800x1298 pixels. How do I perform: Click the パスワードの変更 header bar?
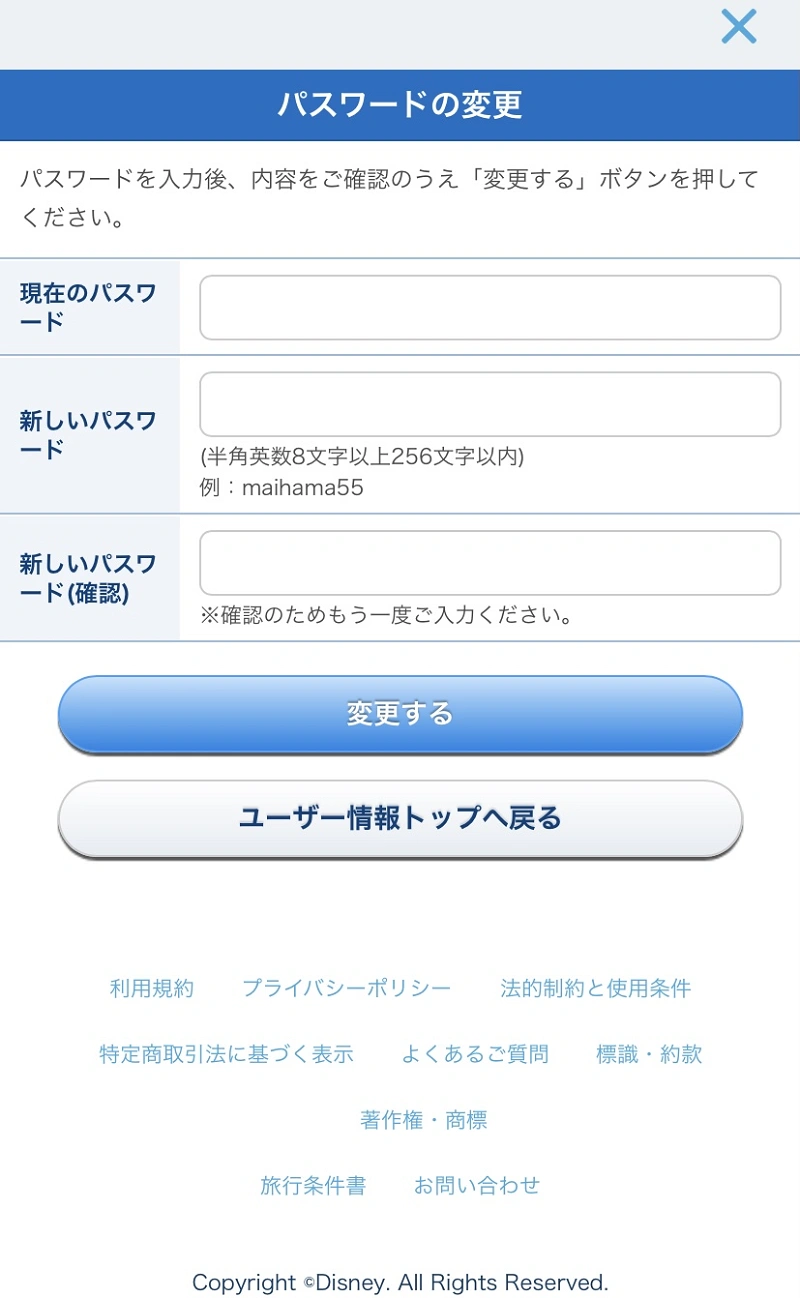[x=400, y=103]
